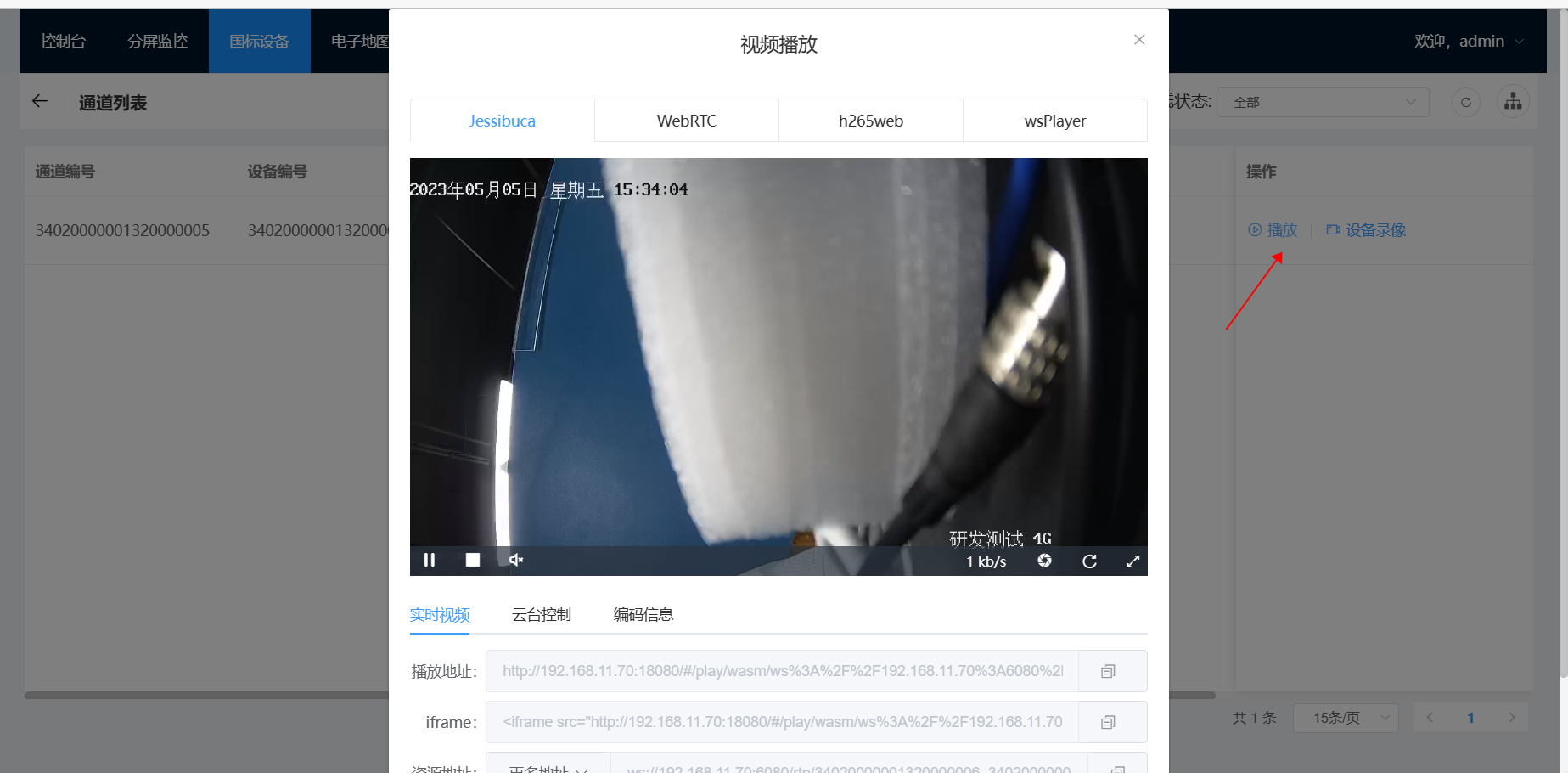Screen dimensions: 1568x773
Task: Unmute the video audio
Action: [x=516, y=560]
